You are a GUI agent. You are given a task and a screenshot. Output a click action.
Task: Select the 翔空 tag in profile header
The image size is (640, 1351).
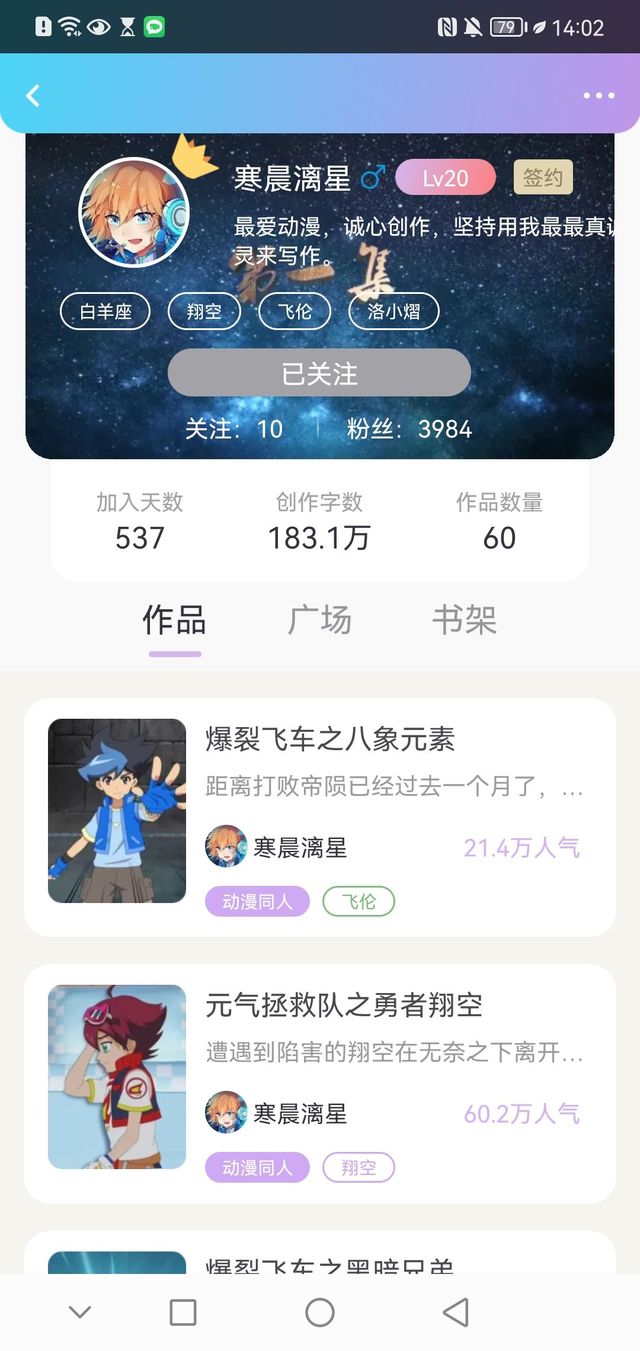[204, 311]
